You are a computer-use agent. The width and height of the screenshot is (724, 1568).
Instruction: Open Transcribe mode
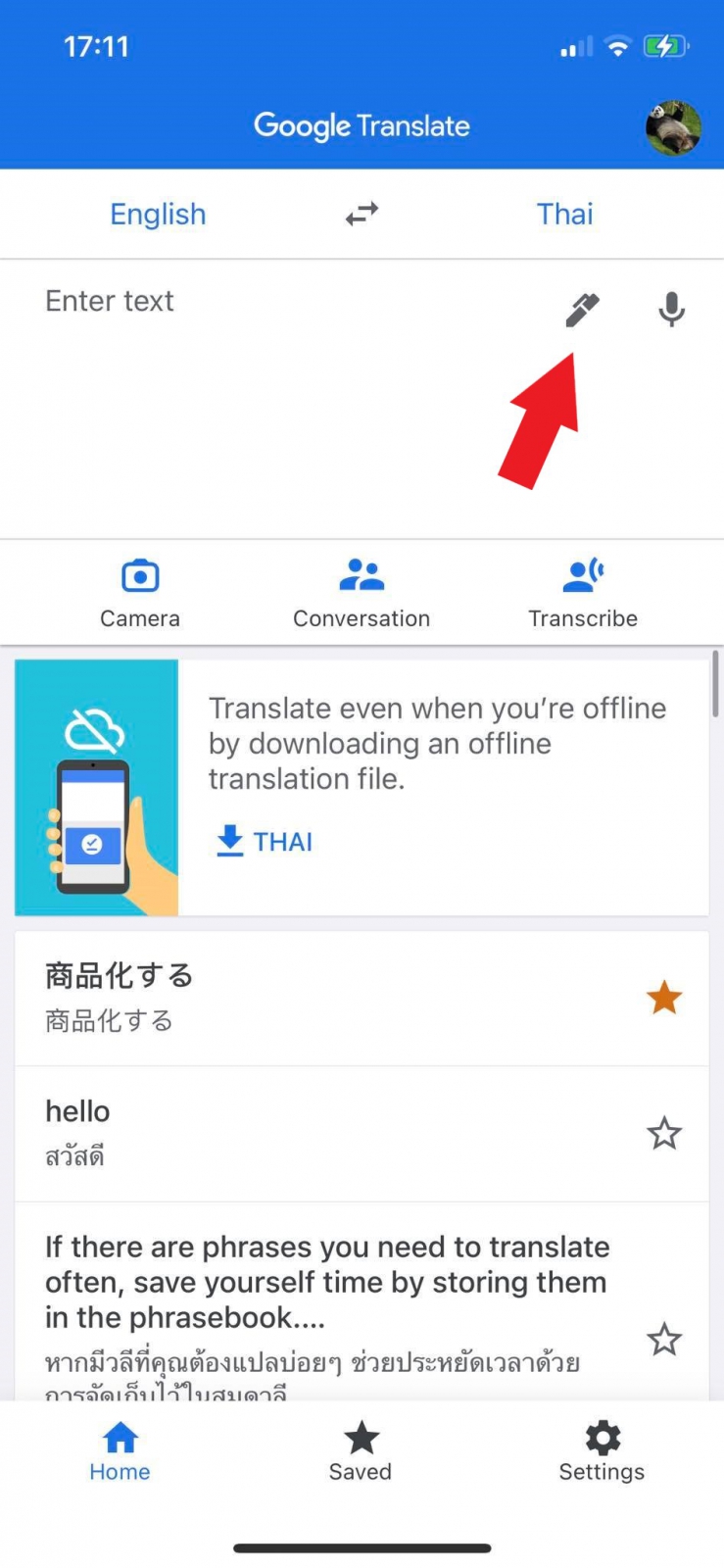tap(583, 592)
